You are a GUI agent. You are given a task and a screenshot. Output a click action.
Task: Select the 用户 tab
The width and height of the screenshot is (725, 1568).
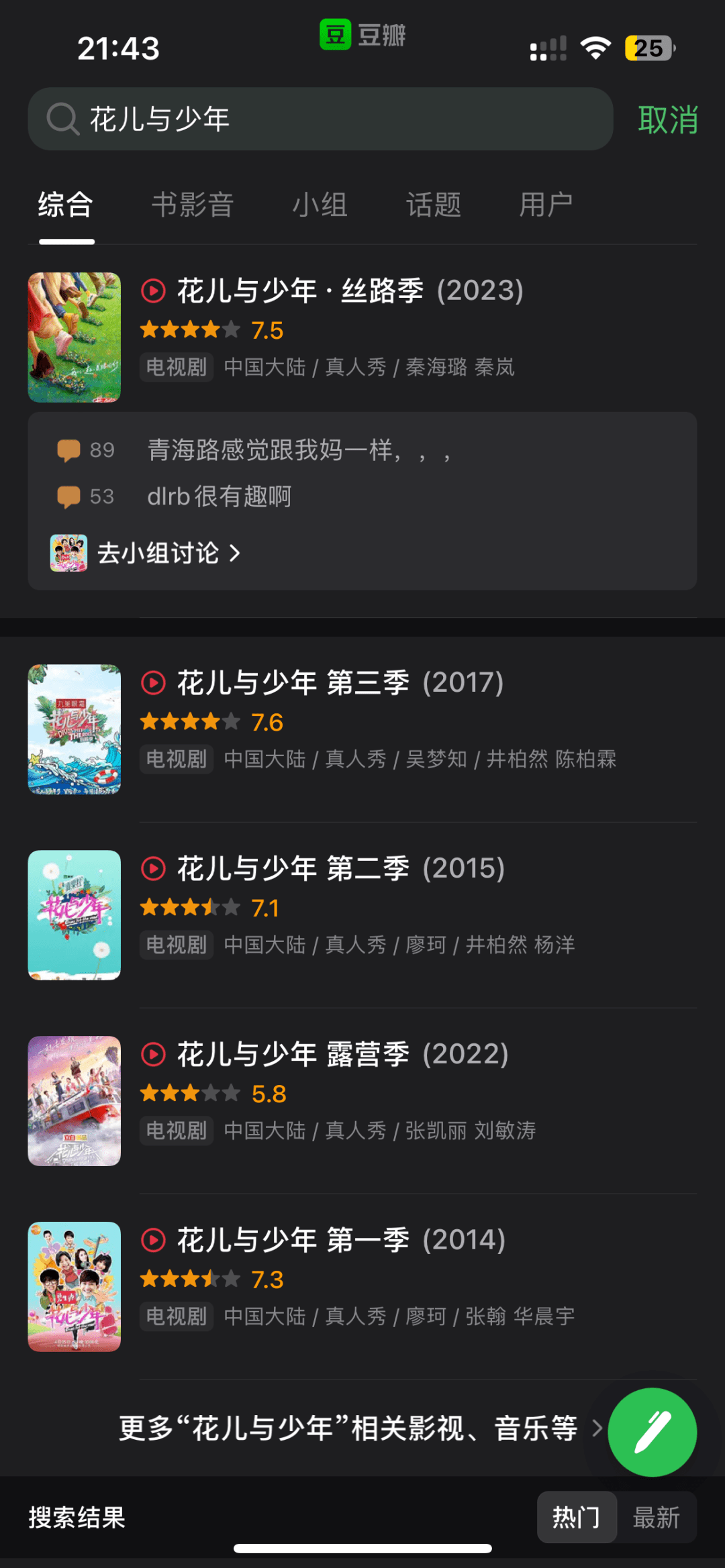[546, 205]
